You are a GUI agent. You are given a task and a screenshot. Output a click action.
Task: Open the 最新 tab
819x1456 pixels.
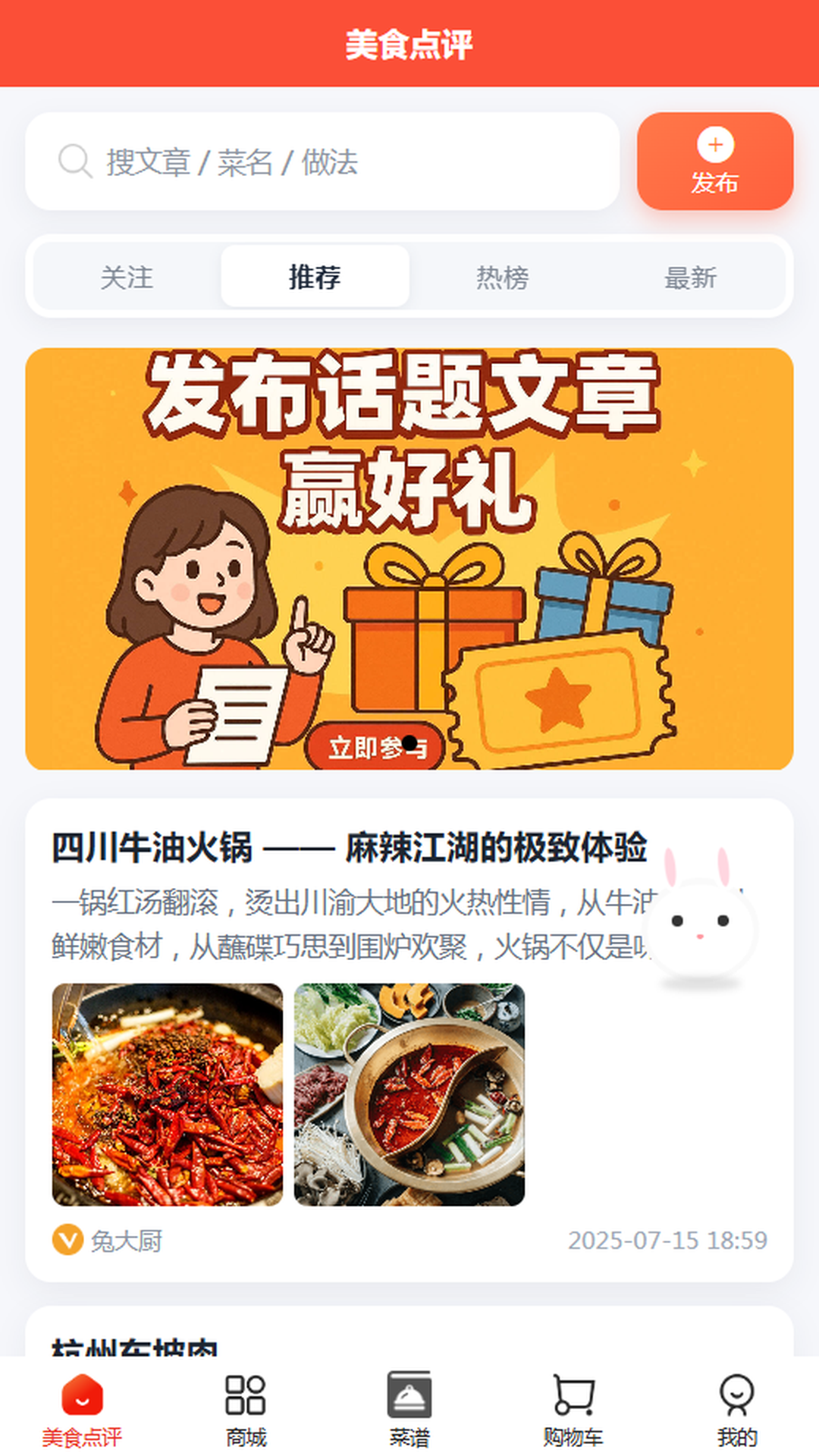691,277
